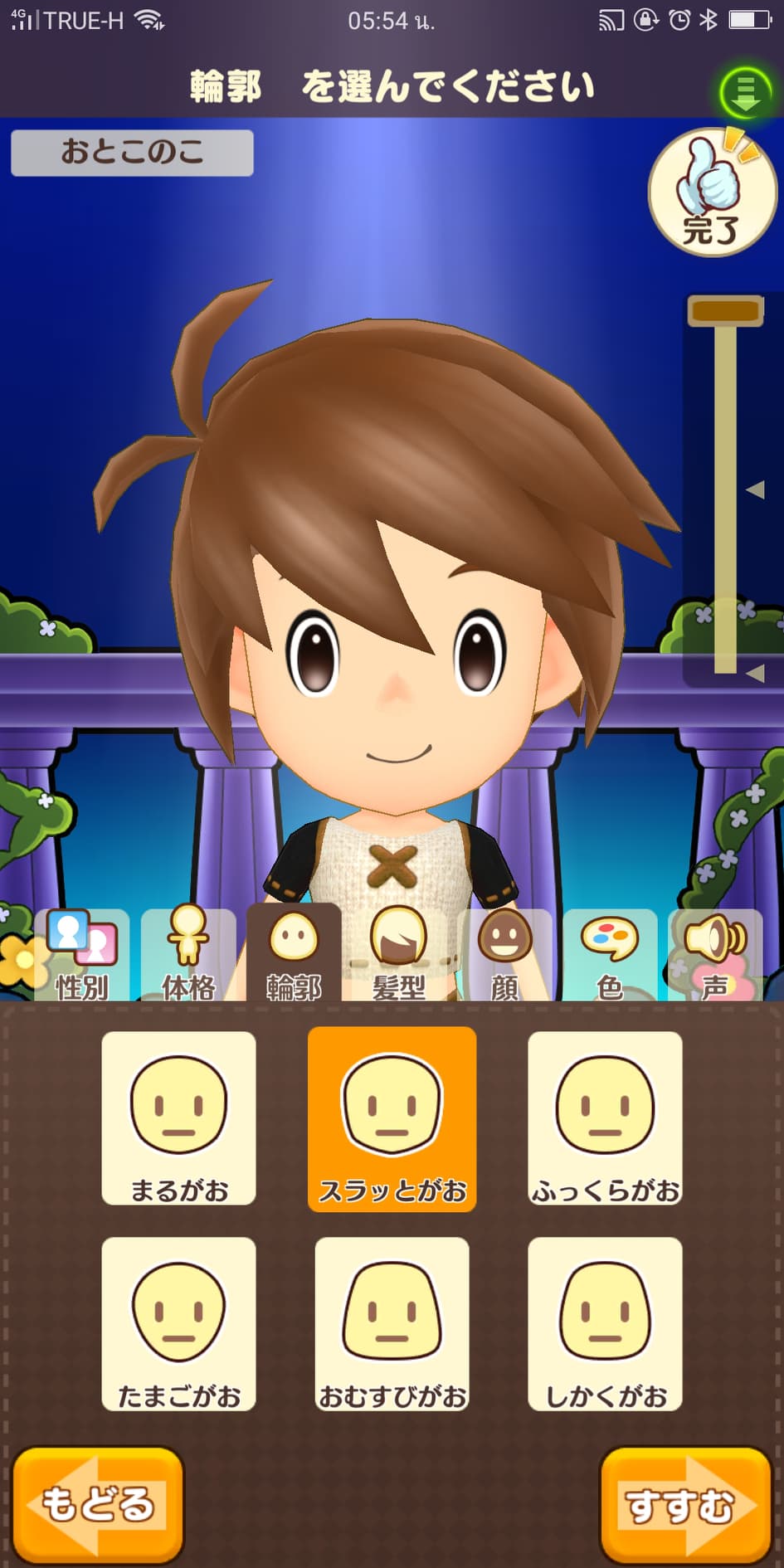The height and width of the screenshot is (1568, 784).
Task: Select the スラッとがお face shape
Action: (392, 1119)
